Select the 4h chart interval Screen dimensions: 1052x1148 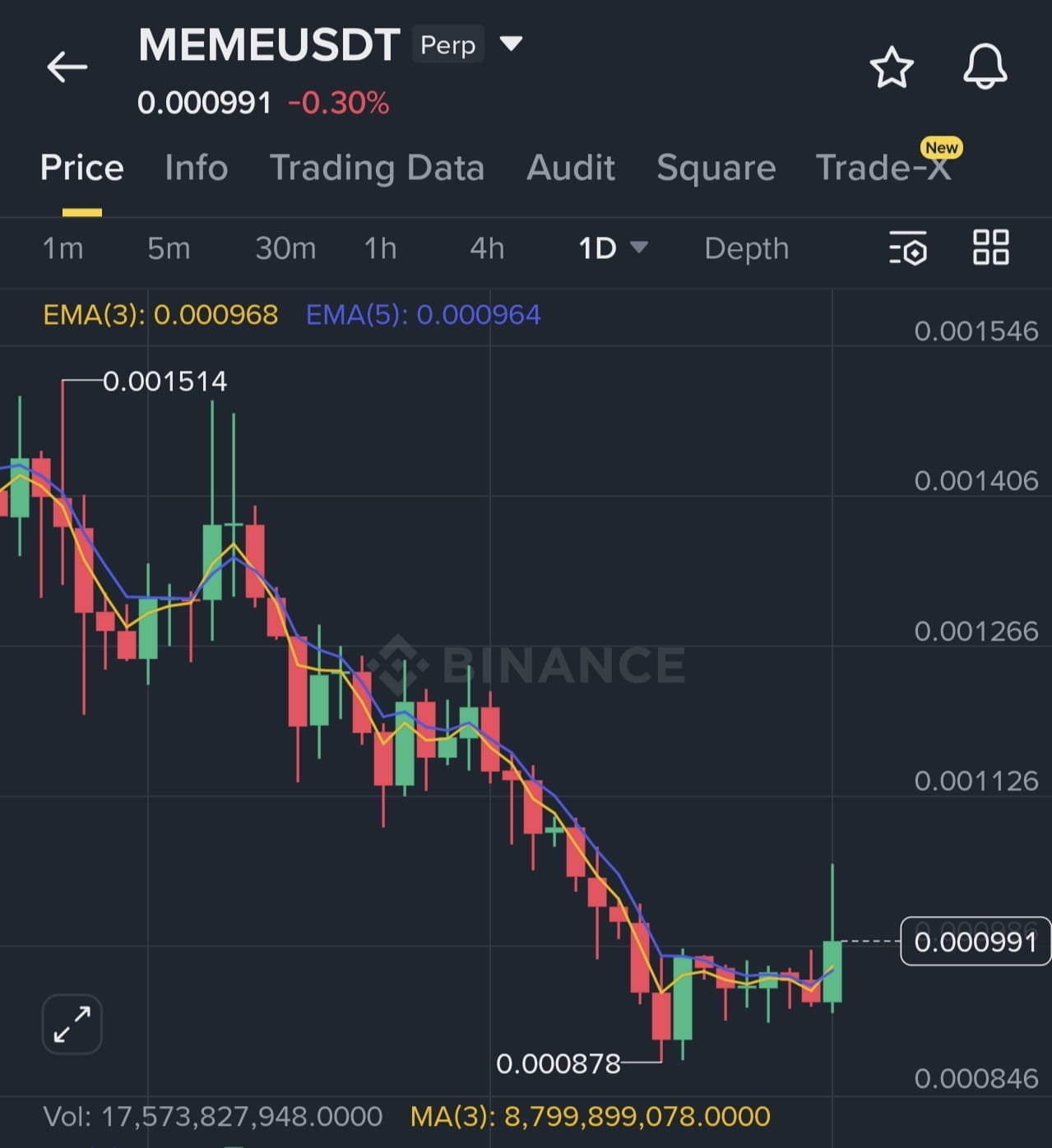click(x=487, y=248)
